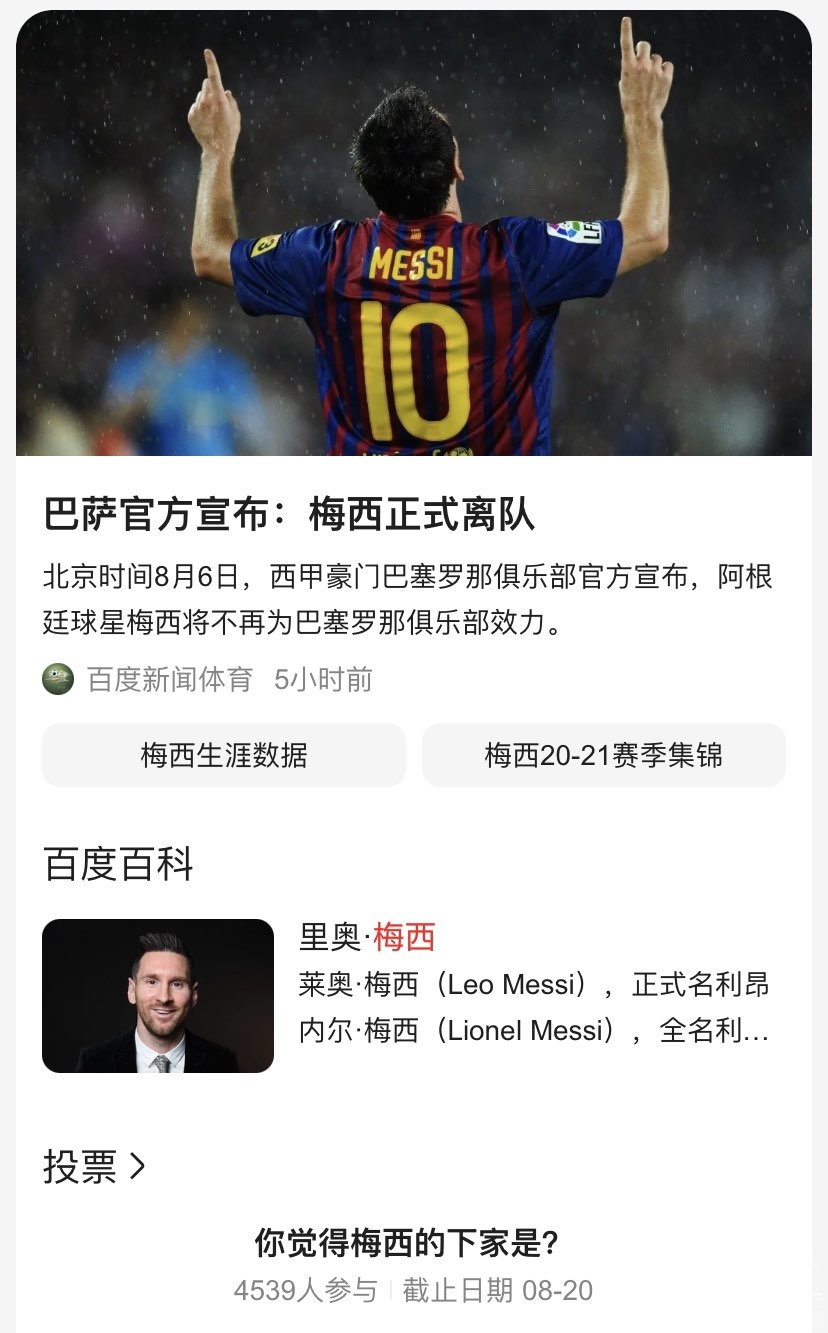Open the Messi leaves Barça news image

pos(414,235)
